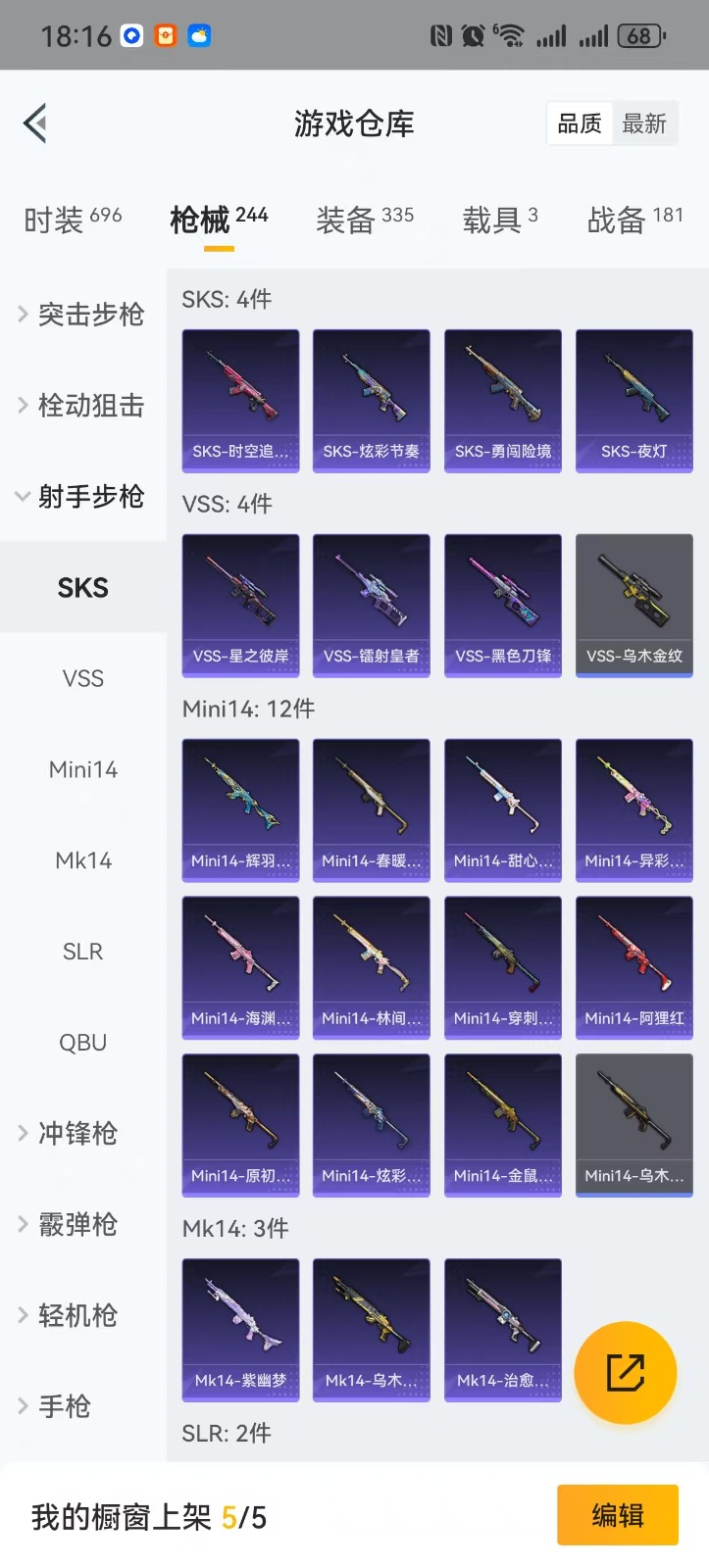Expand the 突击步枪 category

[82, 315]
